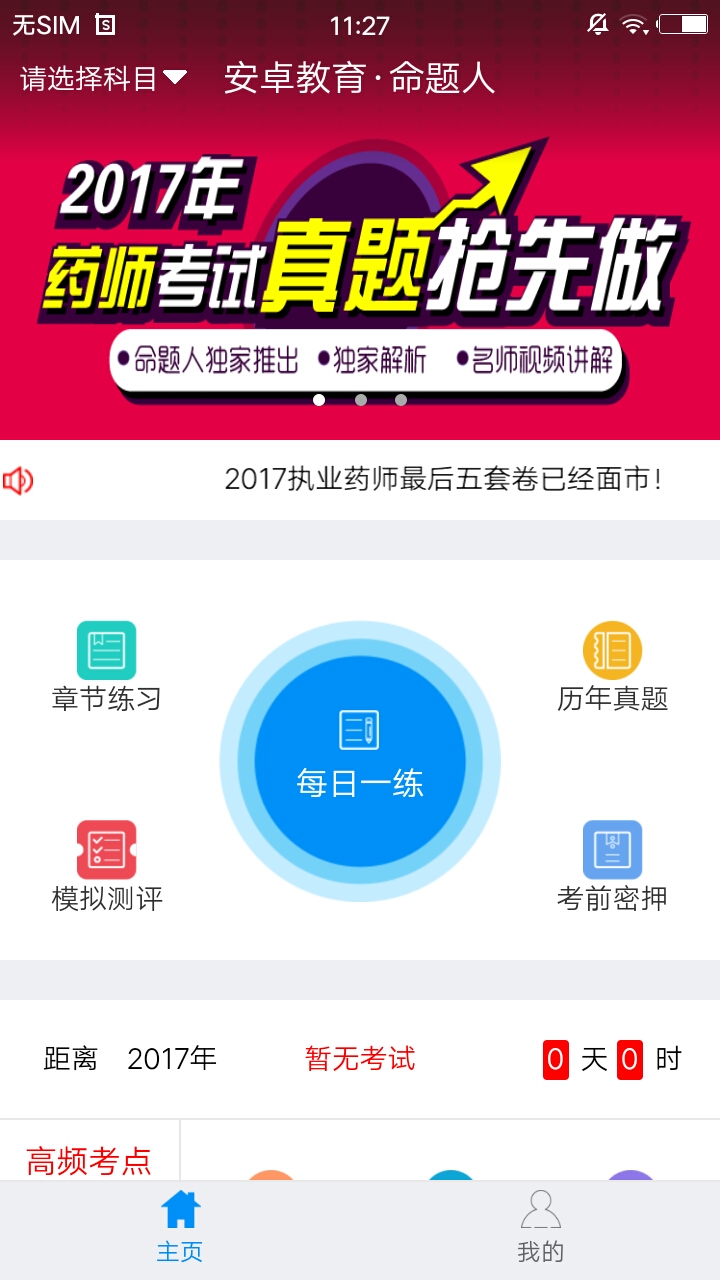Screen dimensions: 720x1280
Task: Open 历年真题 past exam papers
Action: coord(612,666)
